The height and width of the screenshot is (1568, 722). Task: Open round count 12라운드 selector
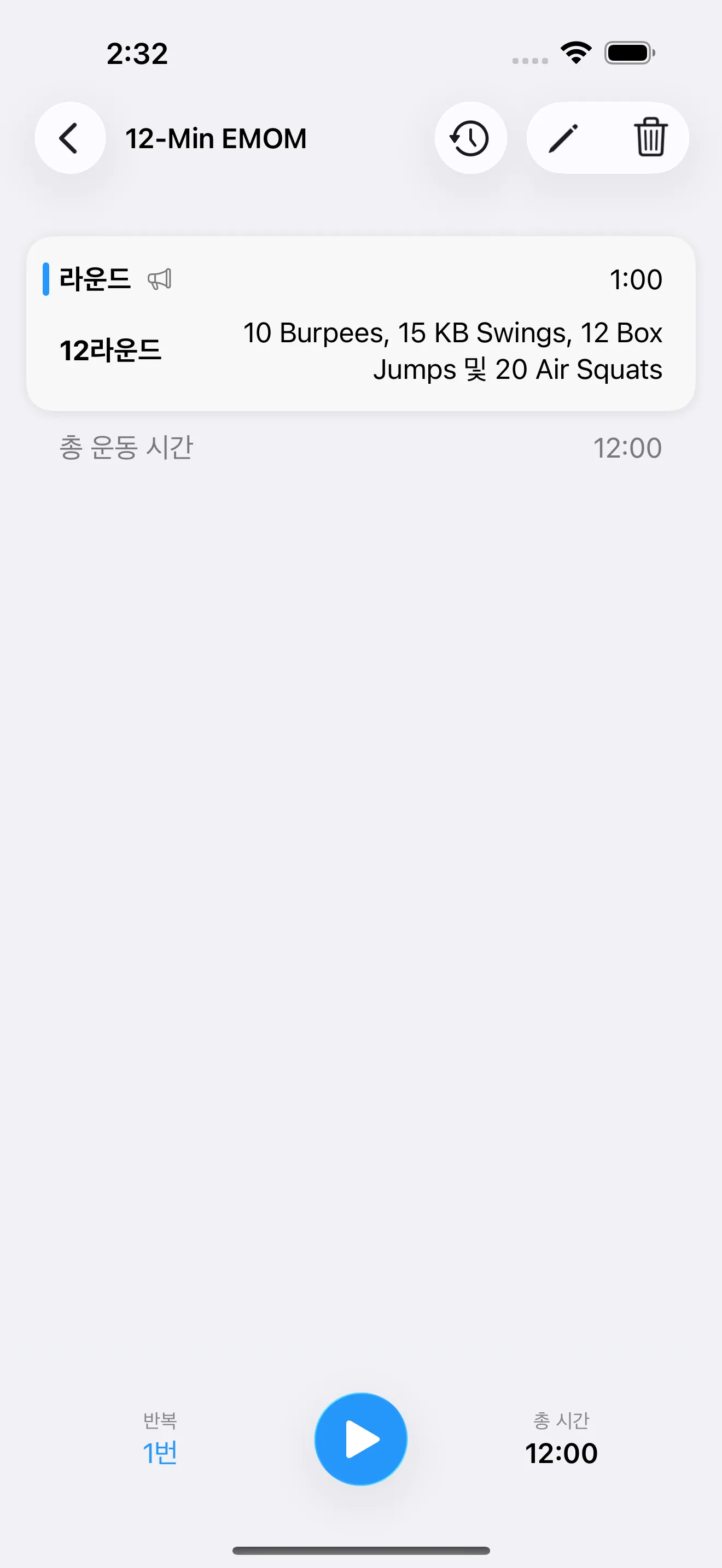coord(112,350)
